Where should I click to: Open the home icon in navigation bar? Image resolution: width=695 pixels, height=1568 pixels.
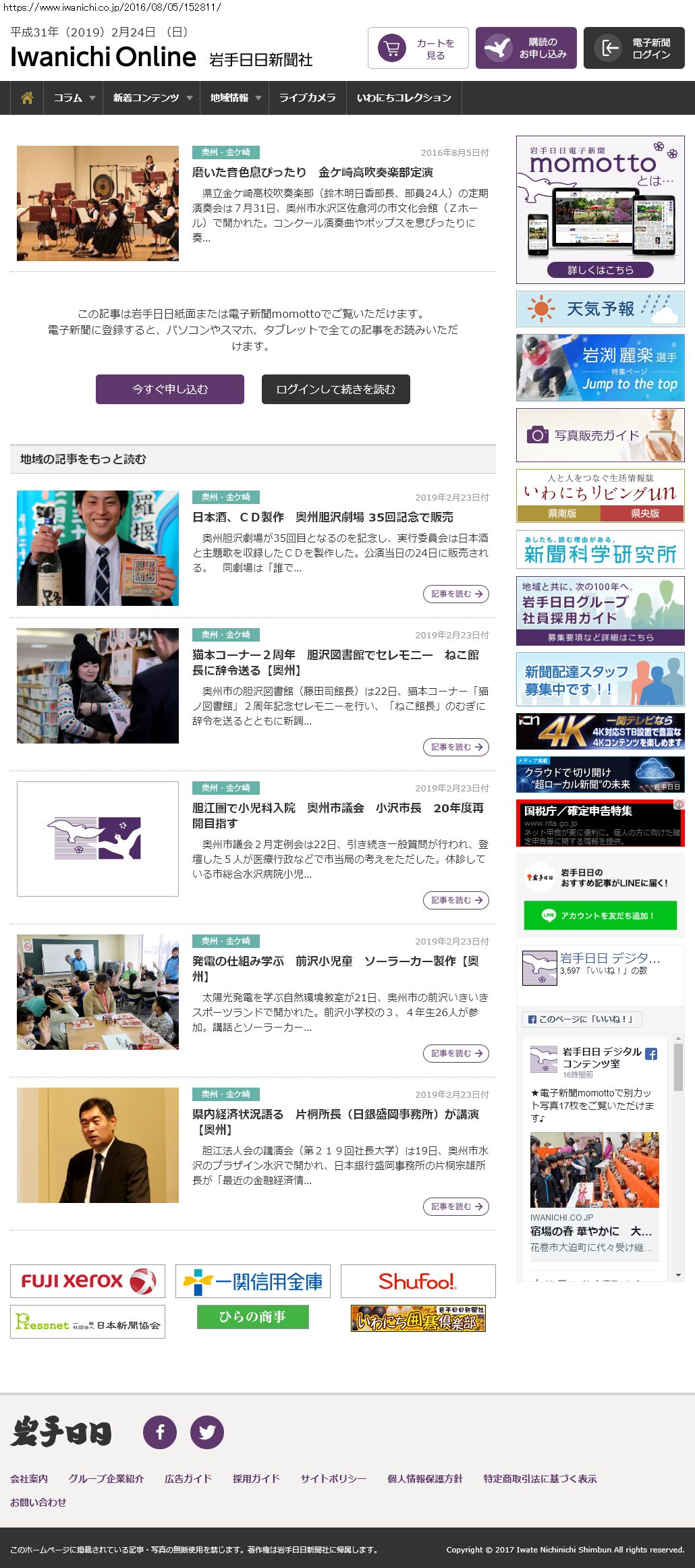[27, 98]
